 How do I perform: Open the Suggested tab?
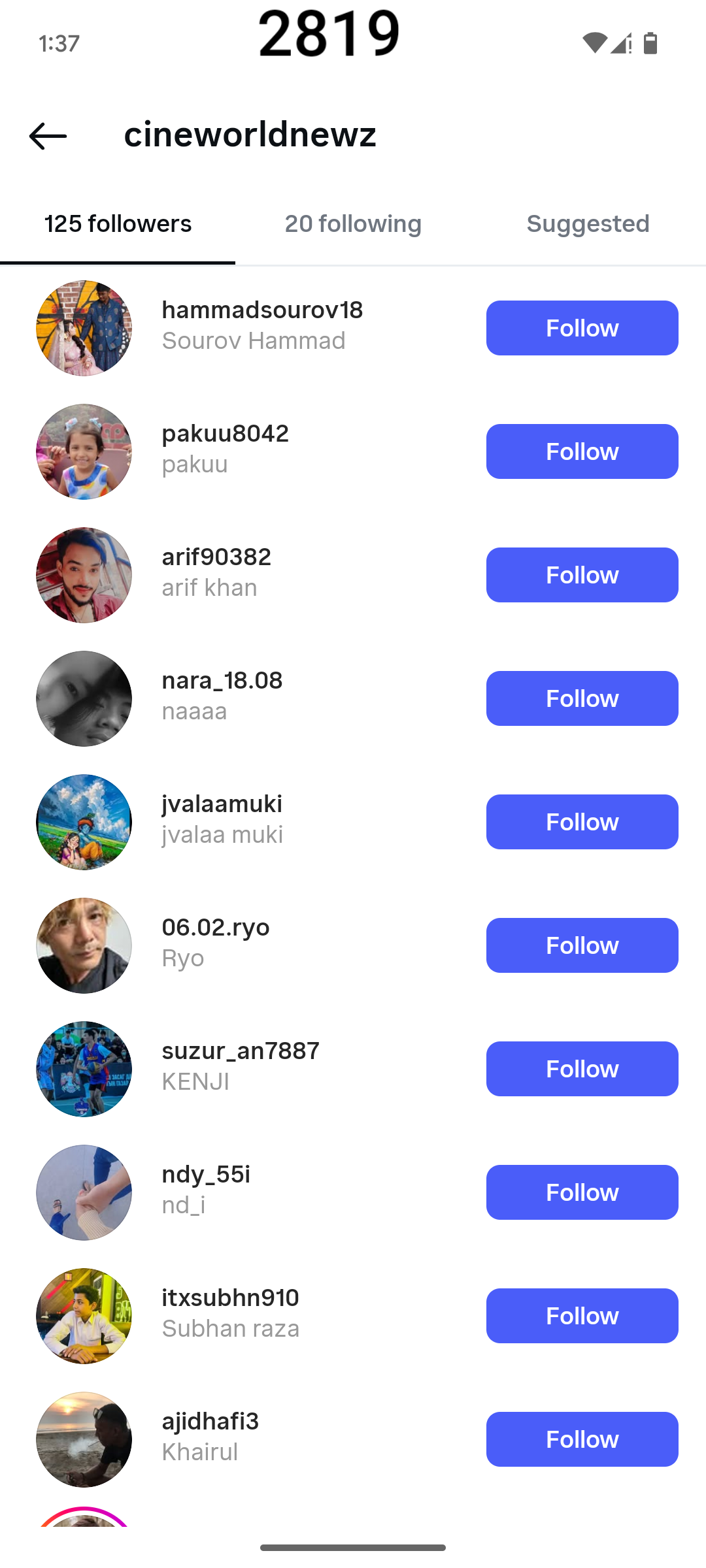(588, 224)
